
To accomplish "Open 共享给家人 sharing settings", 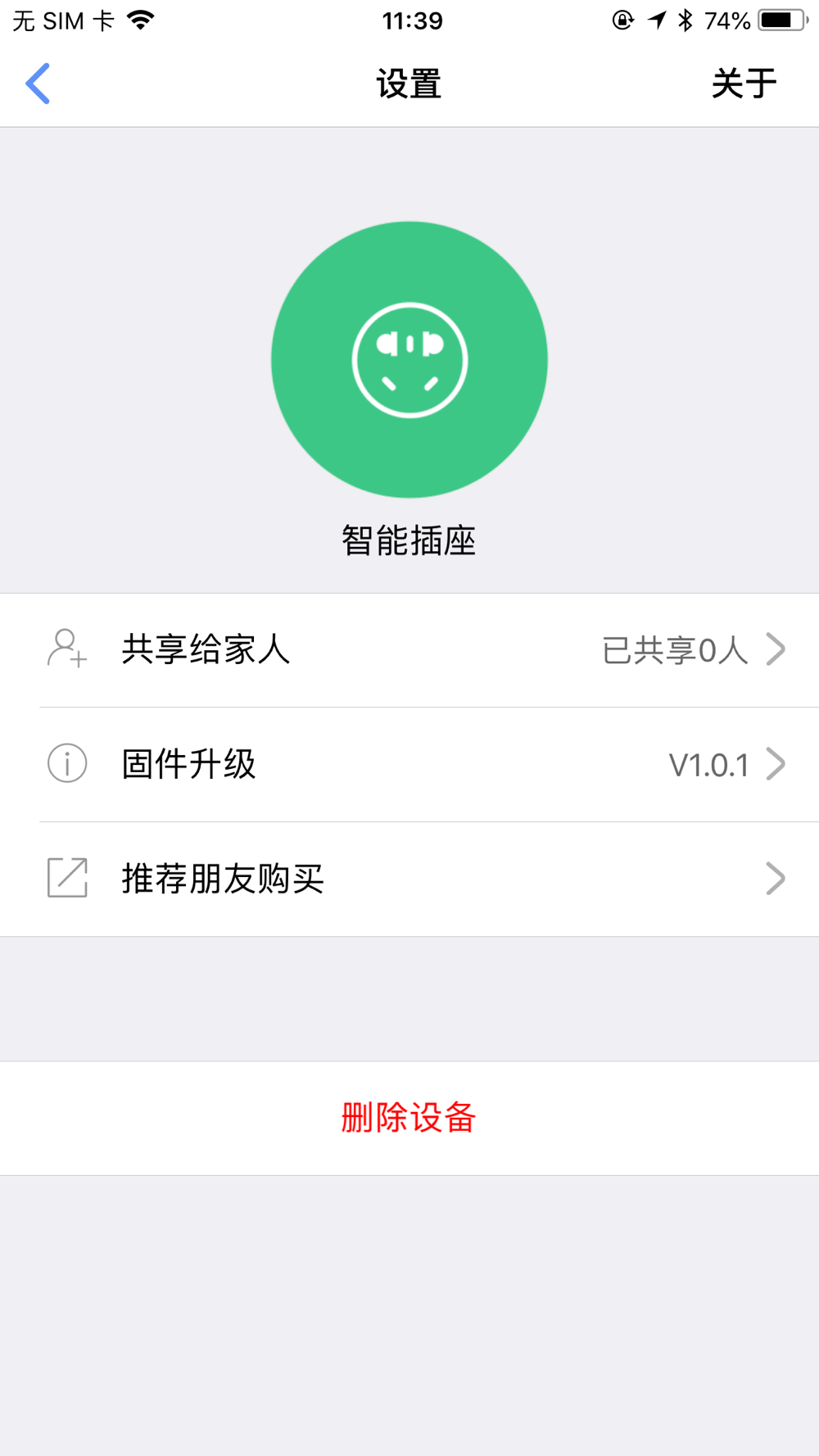I will pyautogui.click(x=409, y=650).
